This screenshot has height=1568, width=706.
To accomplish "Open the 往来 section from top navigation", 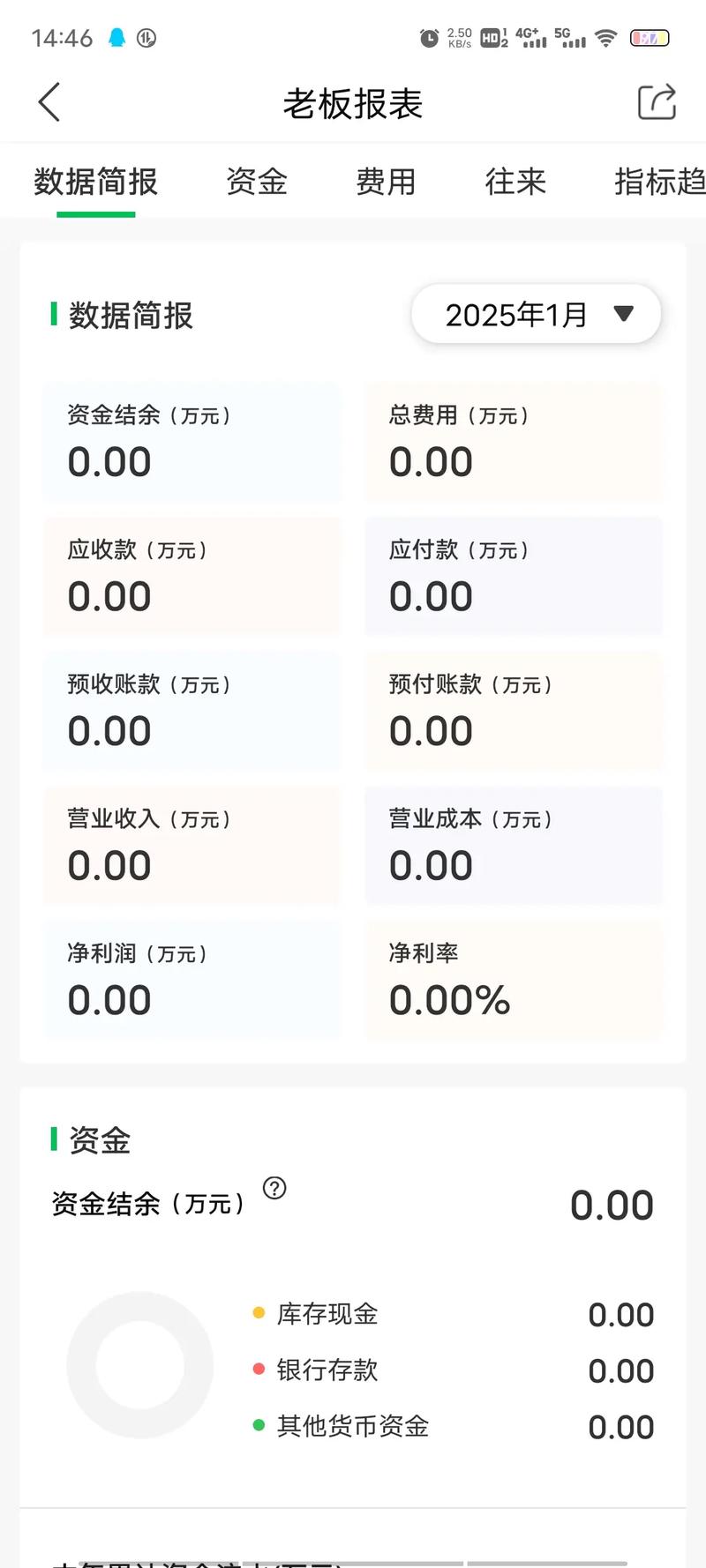I will (514, 182).
